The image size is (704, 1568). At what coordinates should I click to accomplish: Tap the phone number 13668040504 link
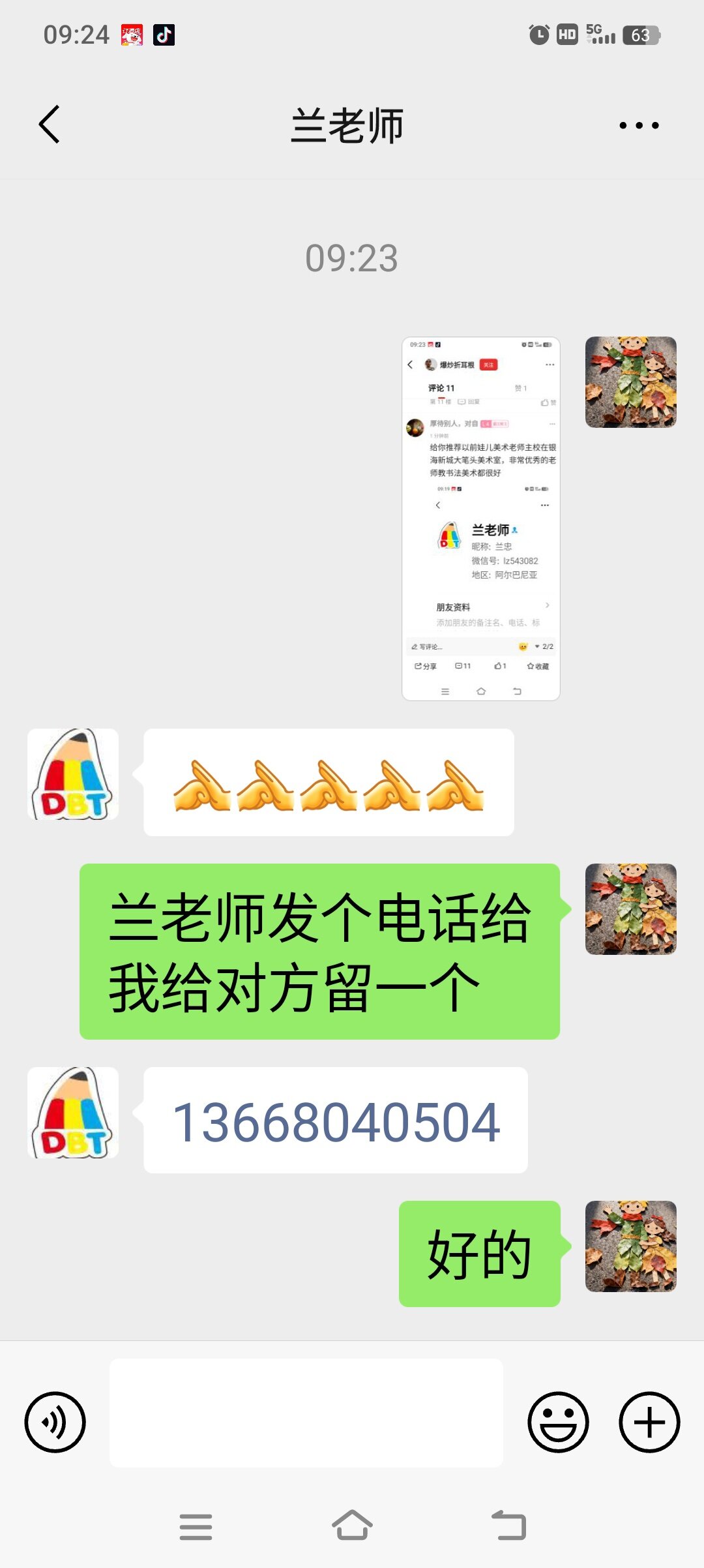(x=336, y=1122)
